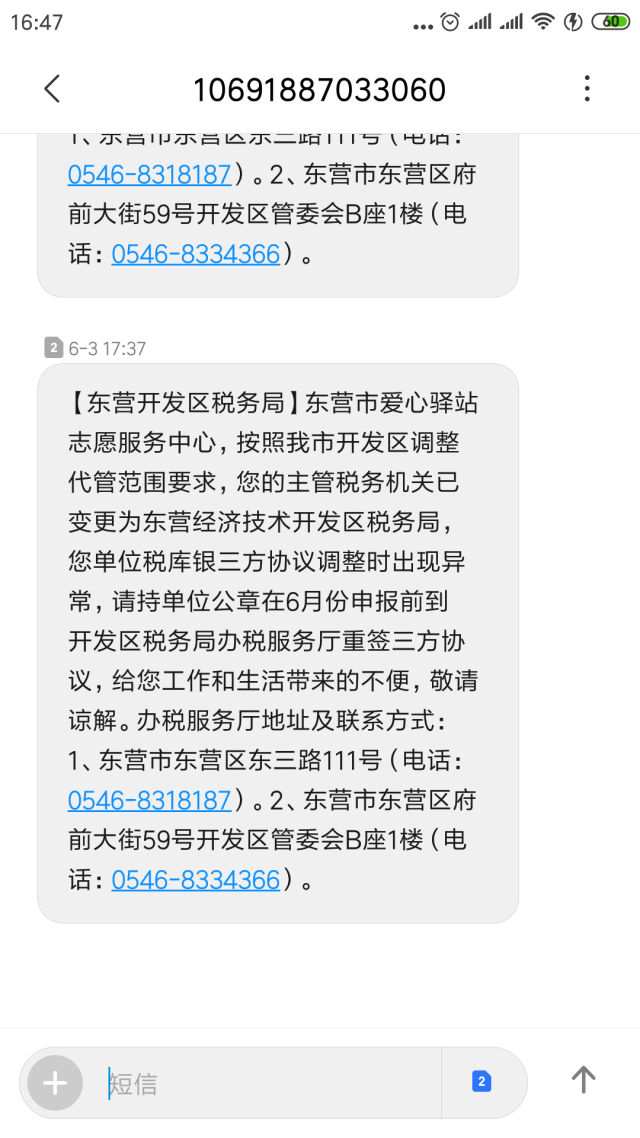Dial 0546-8334366 link in the top message
Image resolution: width=640 pixels, height=1138 pixels.
pyautogui.click(x=195, y=253)
